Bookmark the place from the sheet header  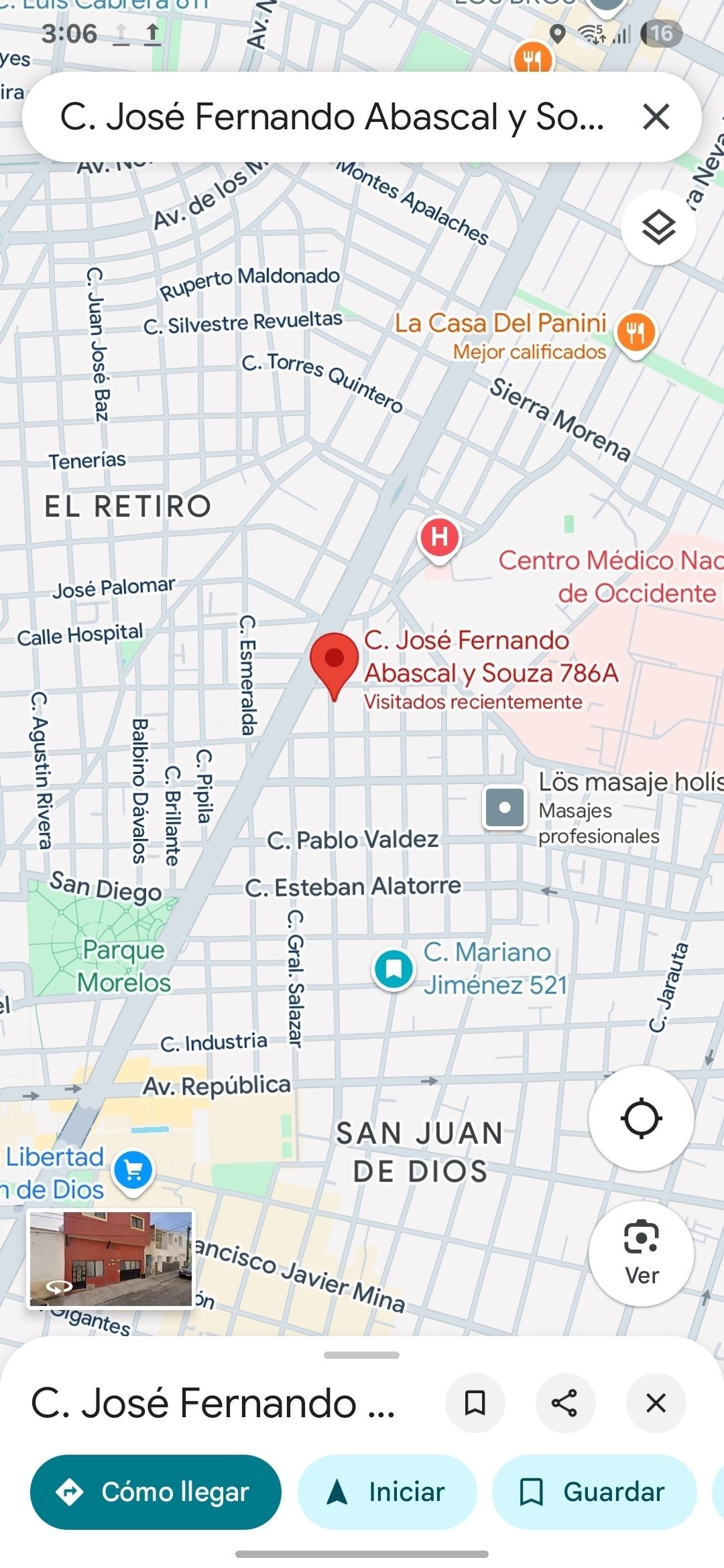(475, 1402)
